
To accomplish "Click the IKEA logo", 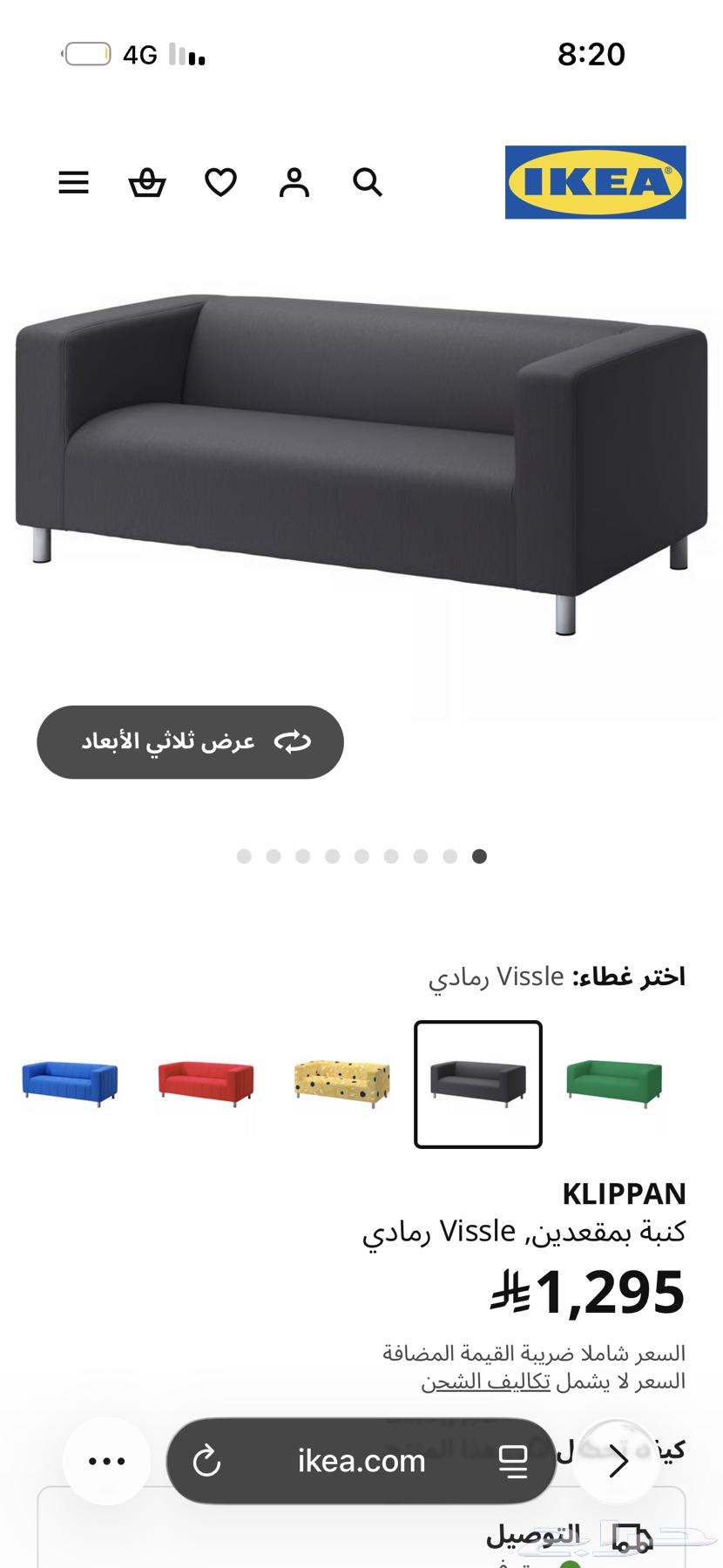I will (x=593, y=184).
